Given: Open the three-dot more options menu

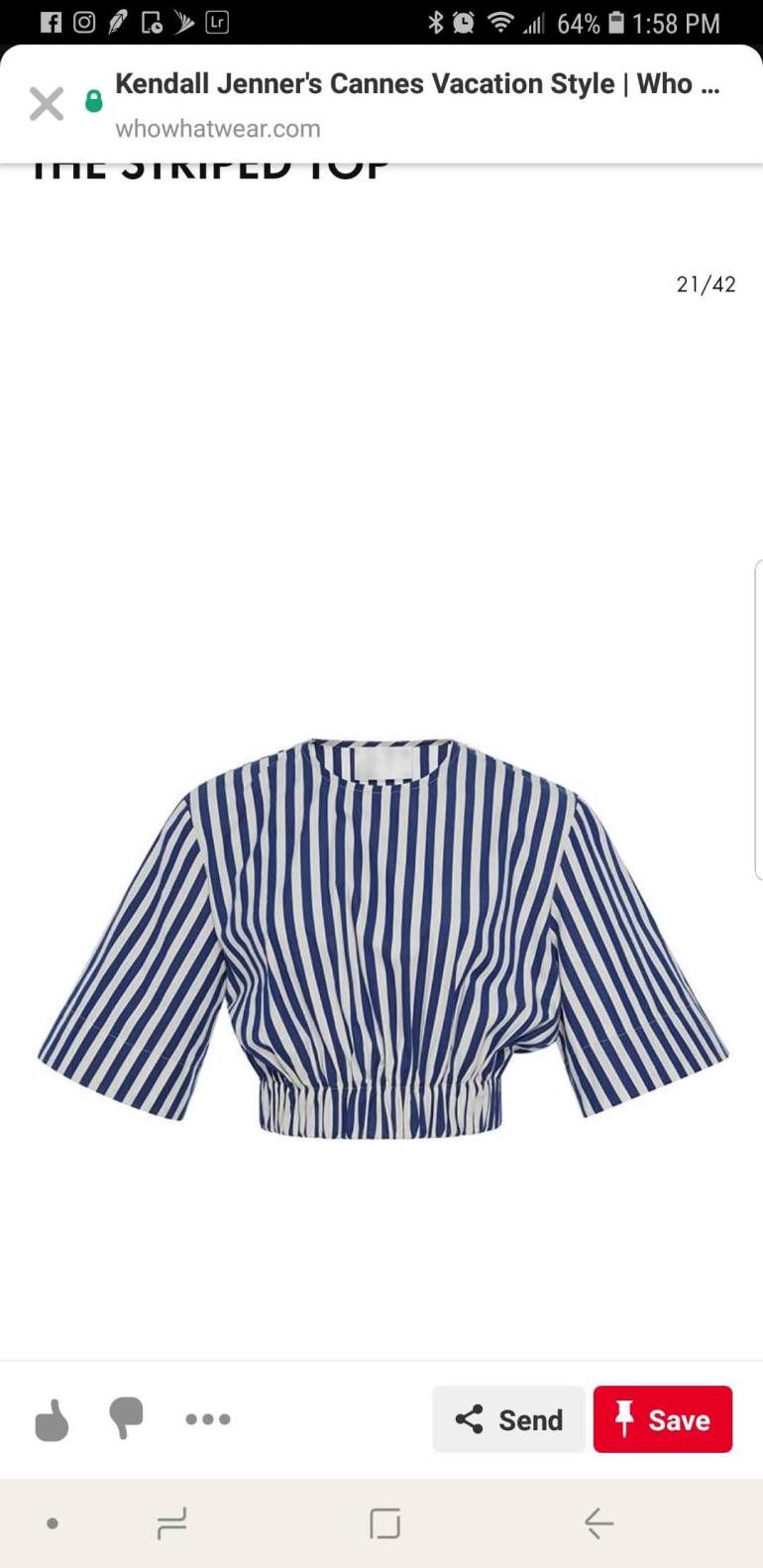Looking at the screenshot, I should click(207, 1419).
